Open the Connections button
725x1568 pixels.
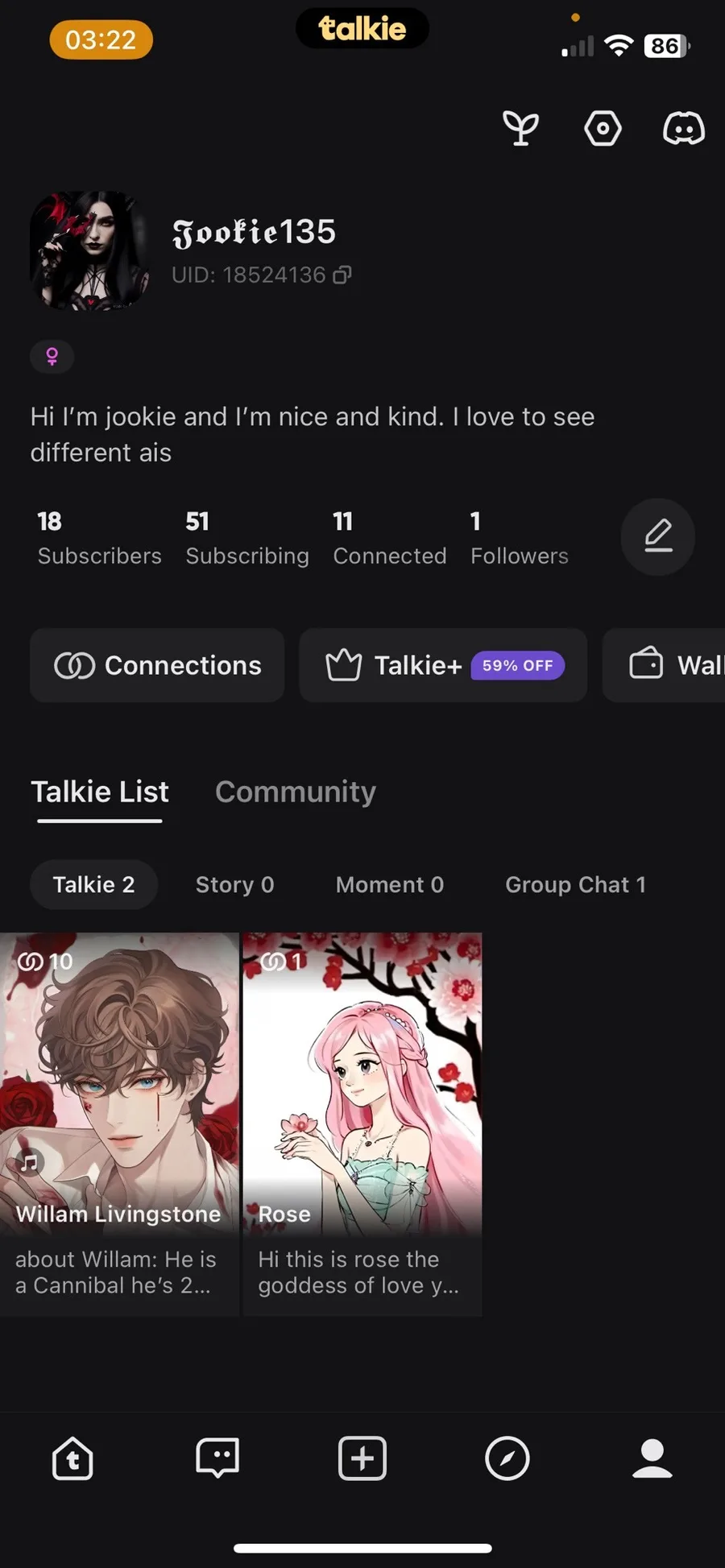coord(157,665)
